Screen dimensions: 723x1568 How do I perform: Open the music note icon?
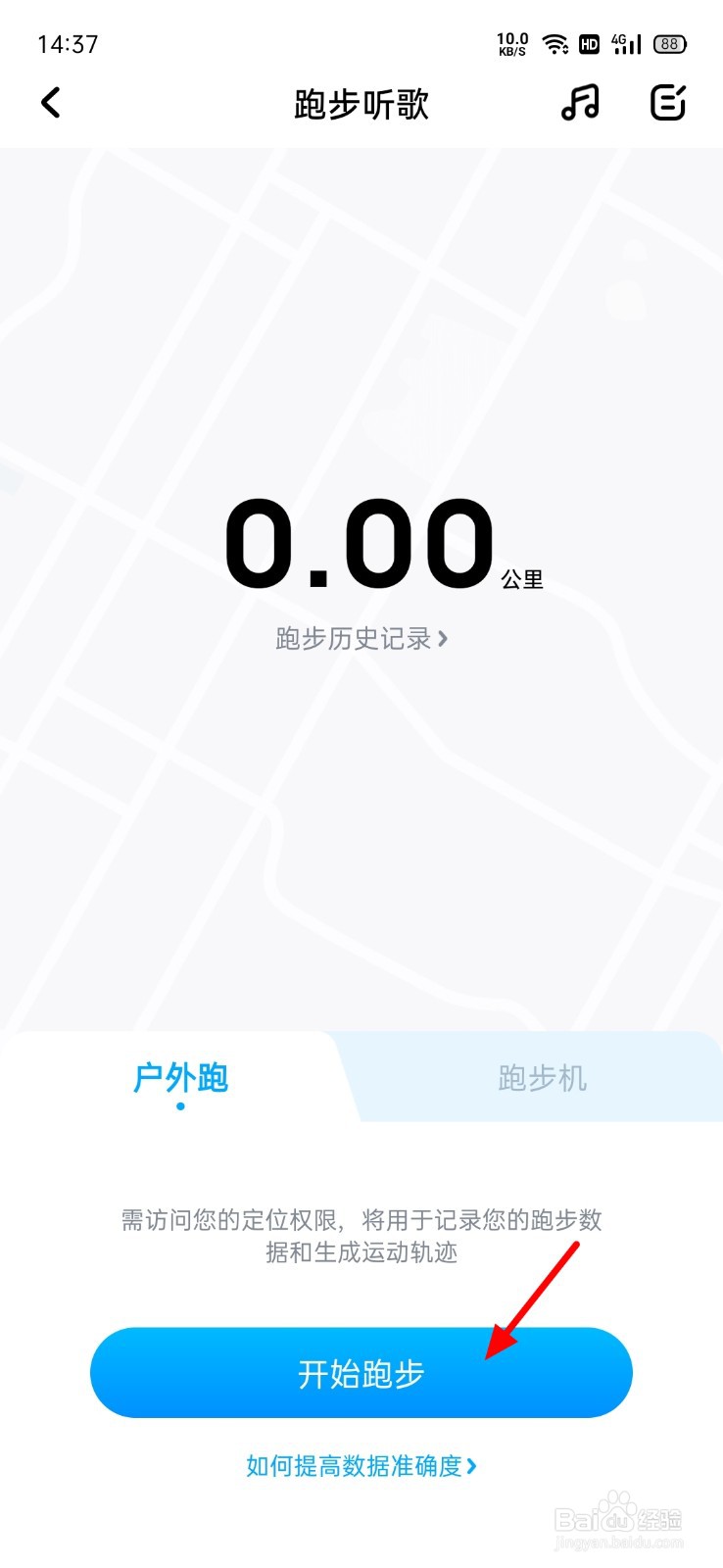coord(579,103)
